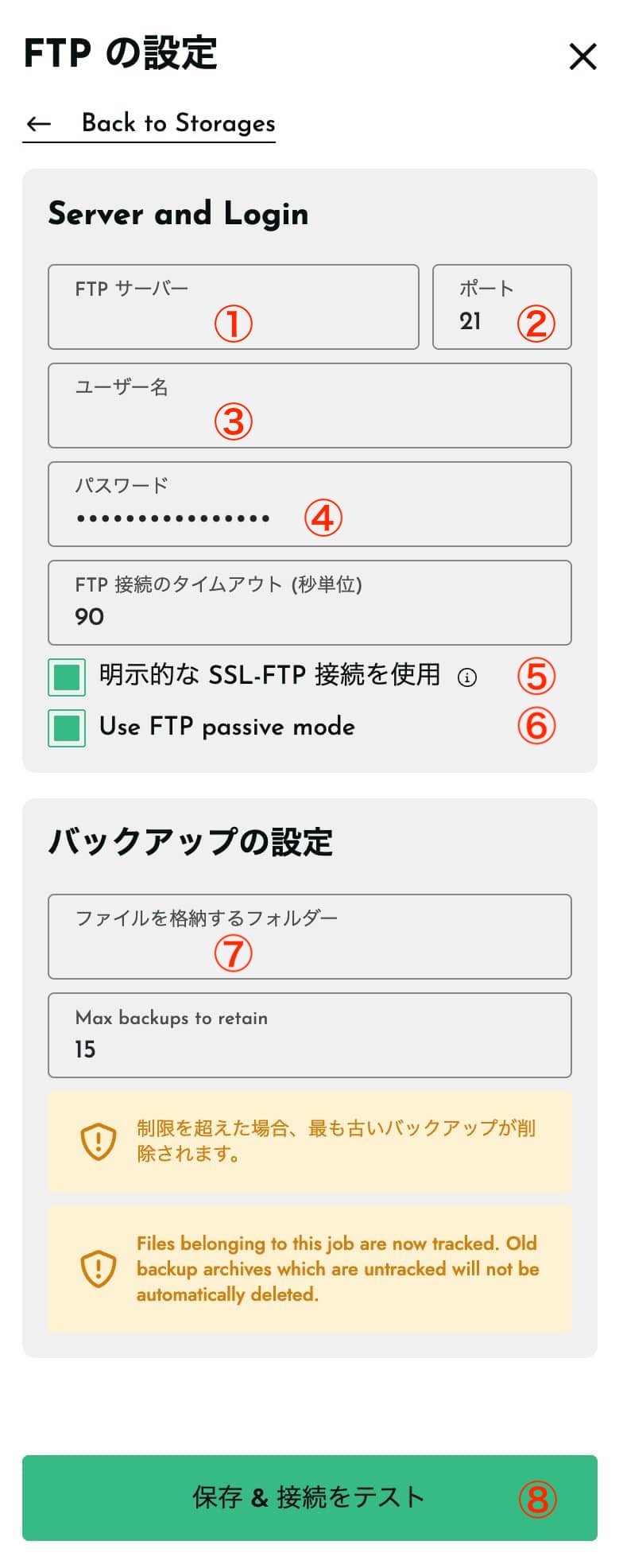Screen dimensions: 623x1568
Task: Focus the ユーザー名 field
Action: pyautogui.click(x=309, y=406)
